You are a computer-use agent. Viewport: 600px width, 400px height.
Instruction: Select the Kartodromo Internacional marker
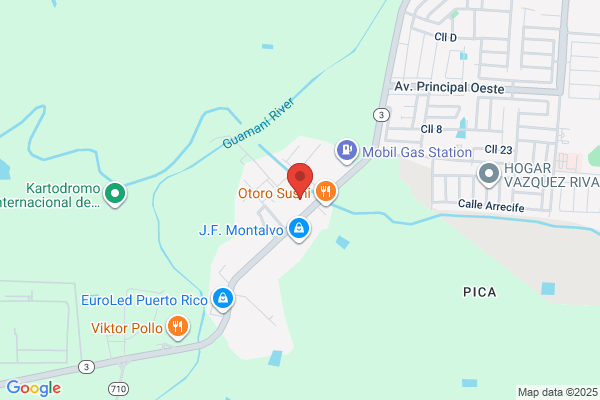coord(115,194)
